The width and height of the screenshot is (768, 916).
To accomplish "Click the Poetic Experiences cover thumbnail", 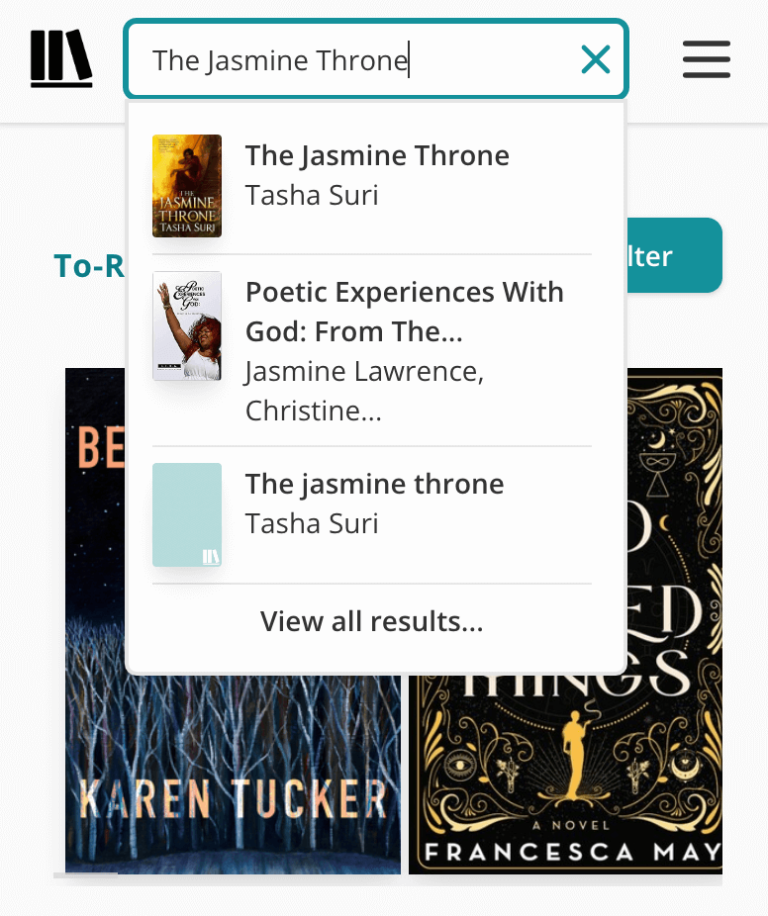I will click(x=187, y=325).
